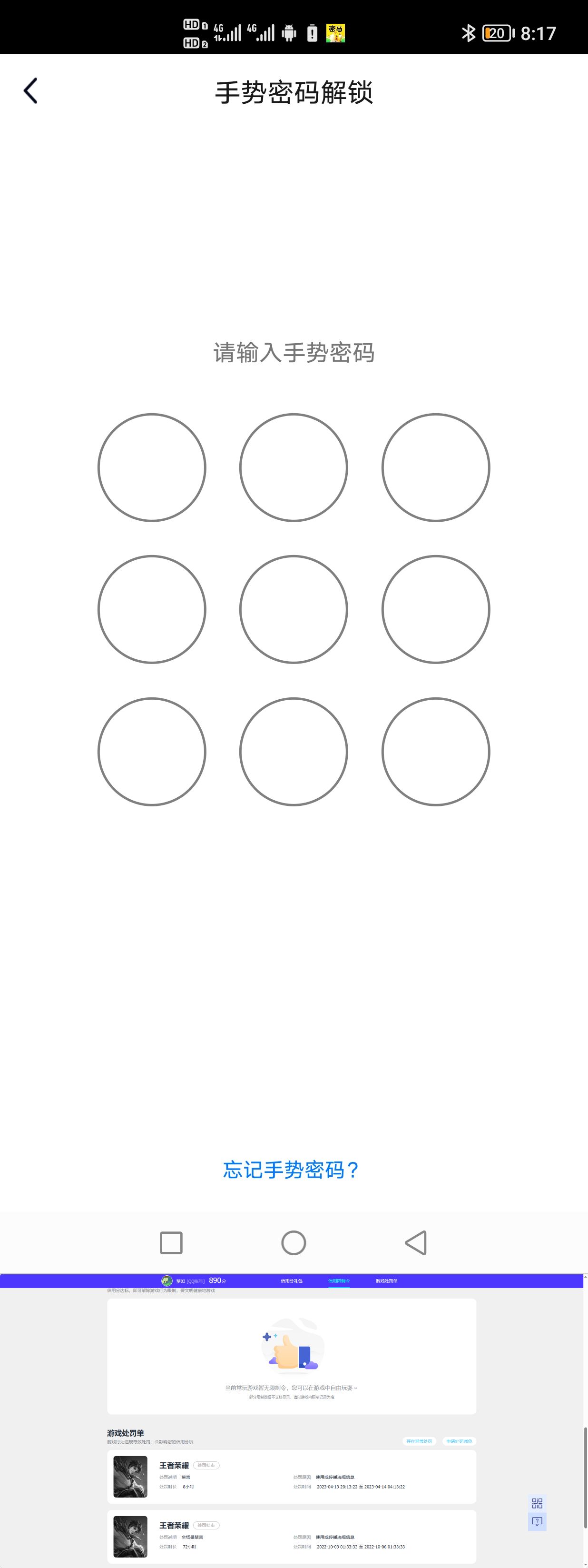Tap the top-left circle of the gesture pad
Screen dimensions: 588x1568
click(x=153, y=467)
